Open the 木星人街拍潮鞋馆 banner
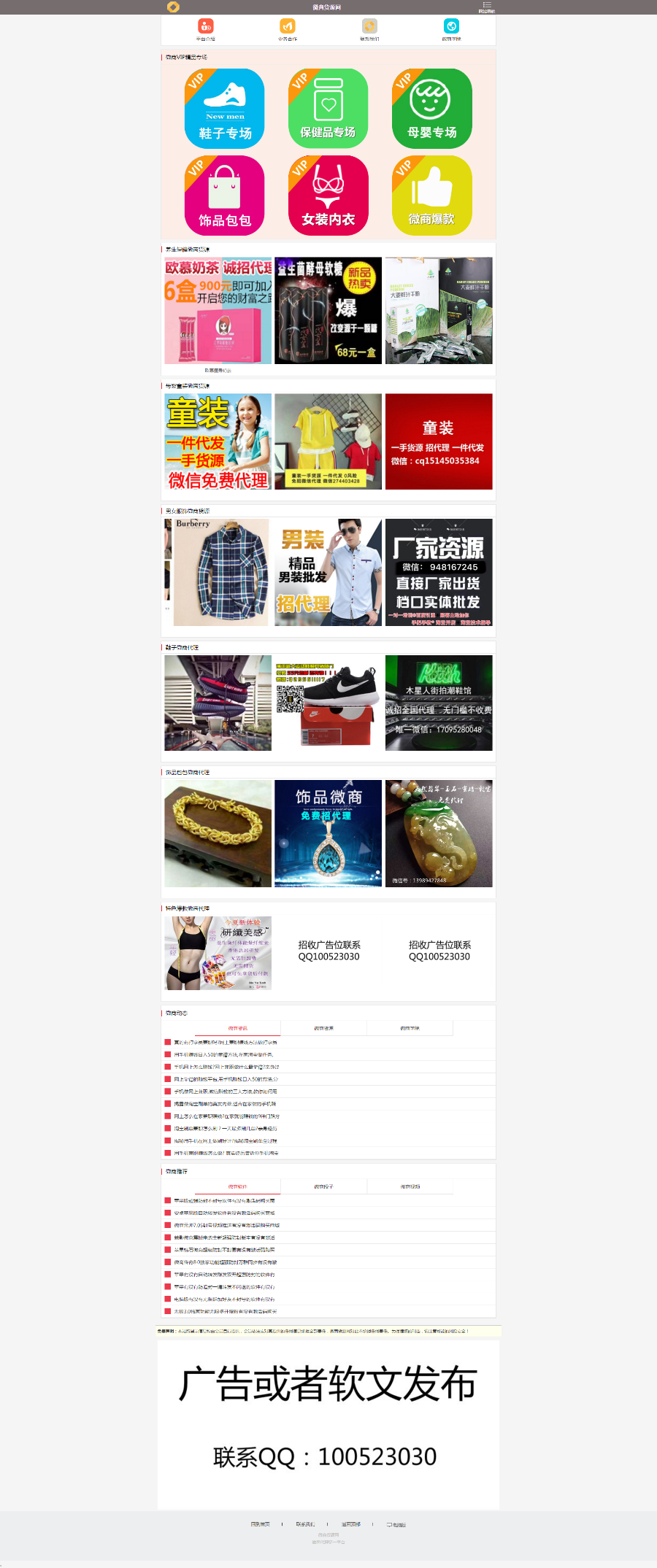657x1568 pixels. pos(439,703)
